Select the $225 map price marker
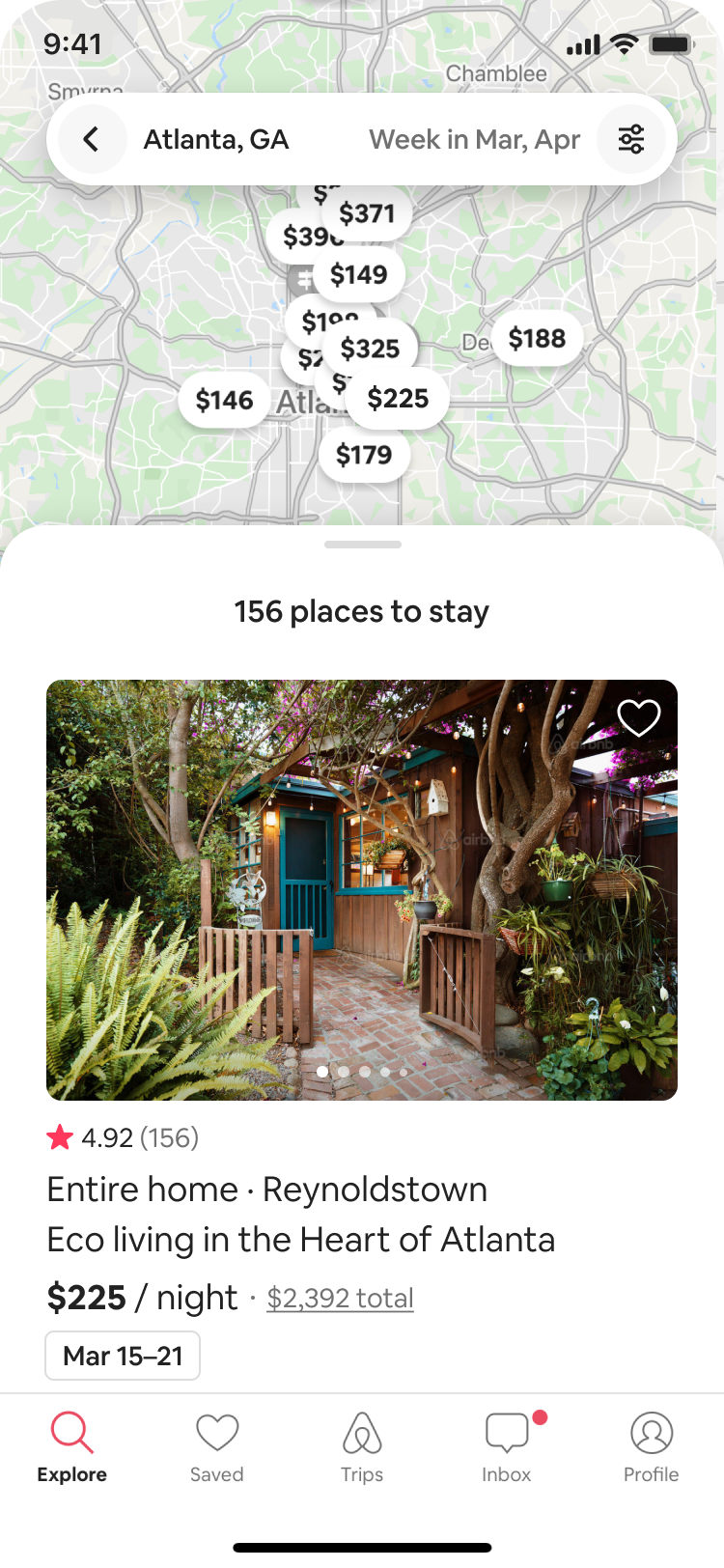The width and height of the screenshot is (724, 1568). pos(398,398)
